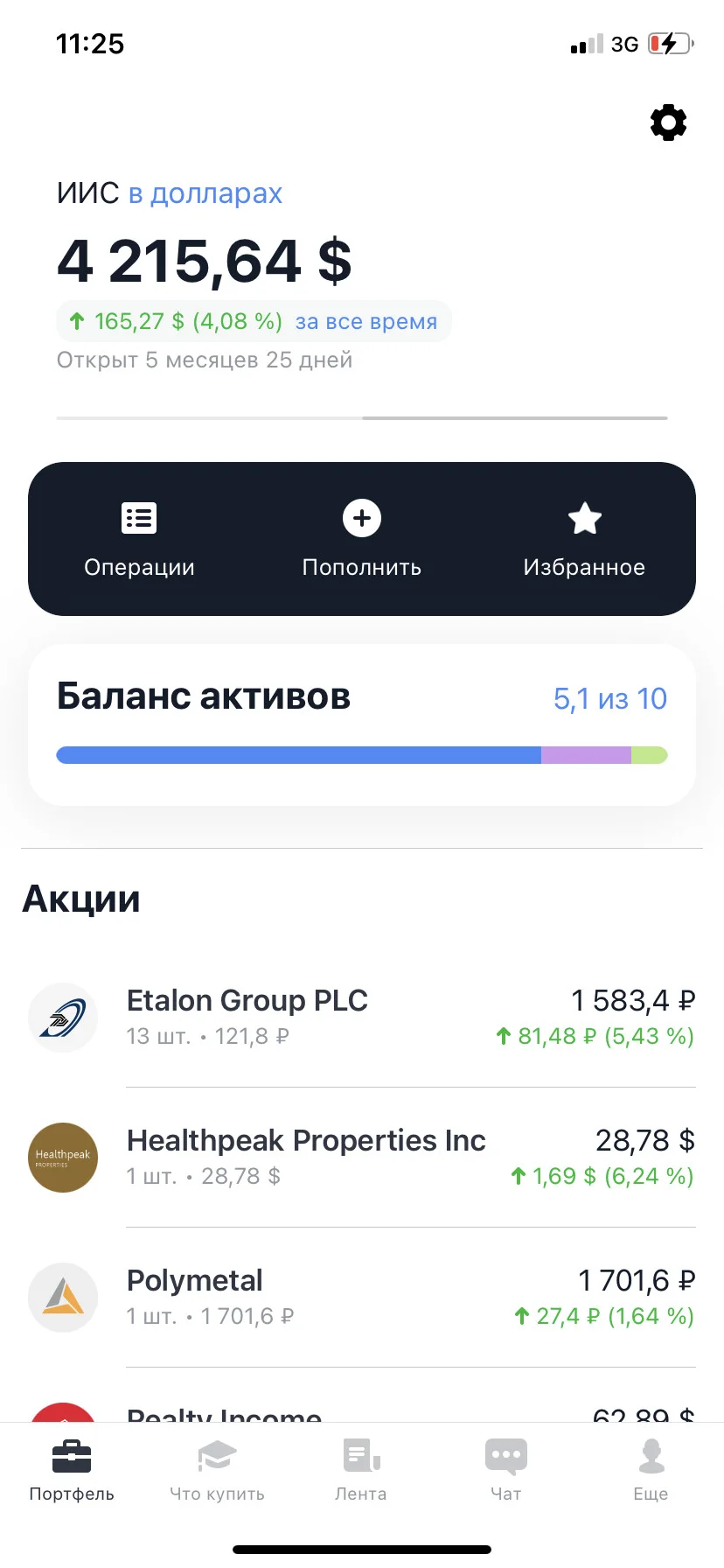Open Polymetal stock details
This screenshot has height=1568, width=724.
coord(362,1298)
